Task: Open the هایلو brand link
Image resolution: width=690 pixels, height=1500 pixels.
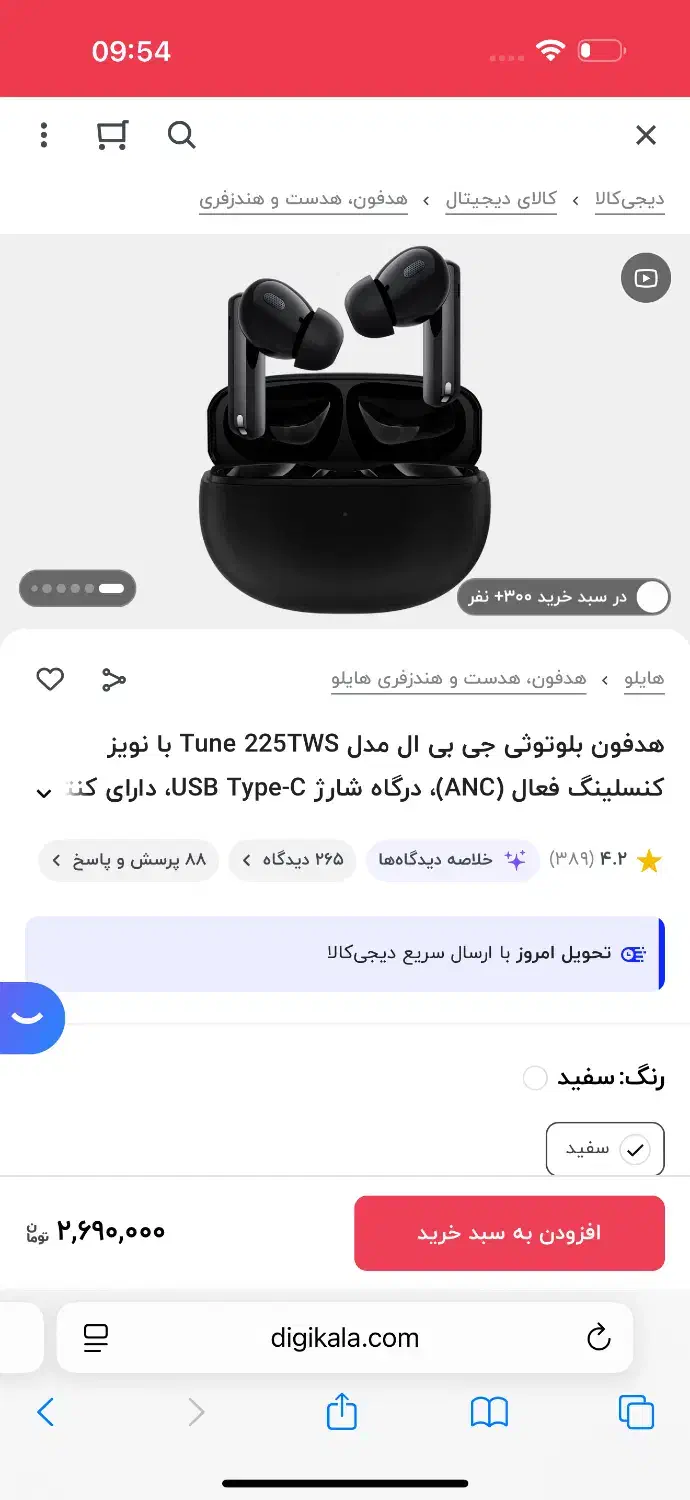Action: click(644, 680)
